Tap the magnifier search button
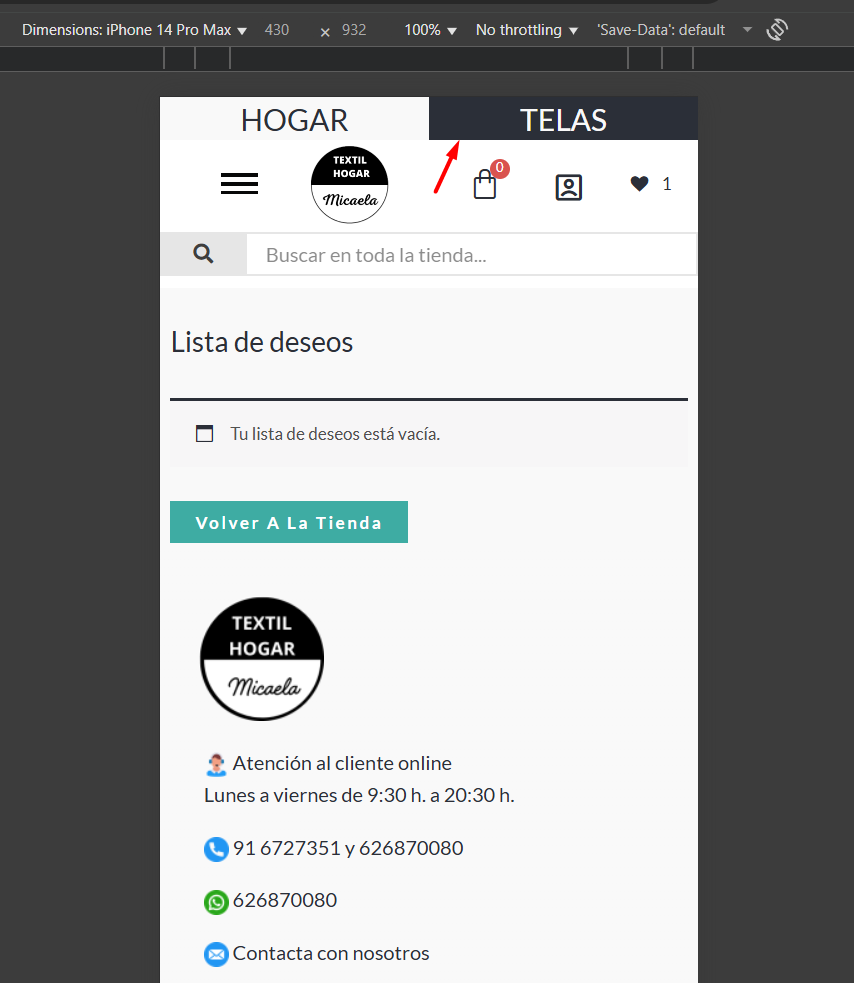 pyautogui.click(x=203, y=254)
